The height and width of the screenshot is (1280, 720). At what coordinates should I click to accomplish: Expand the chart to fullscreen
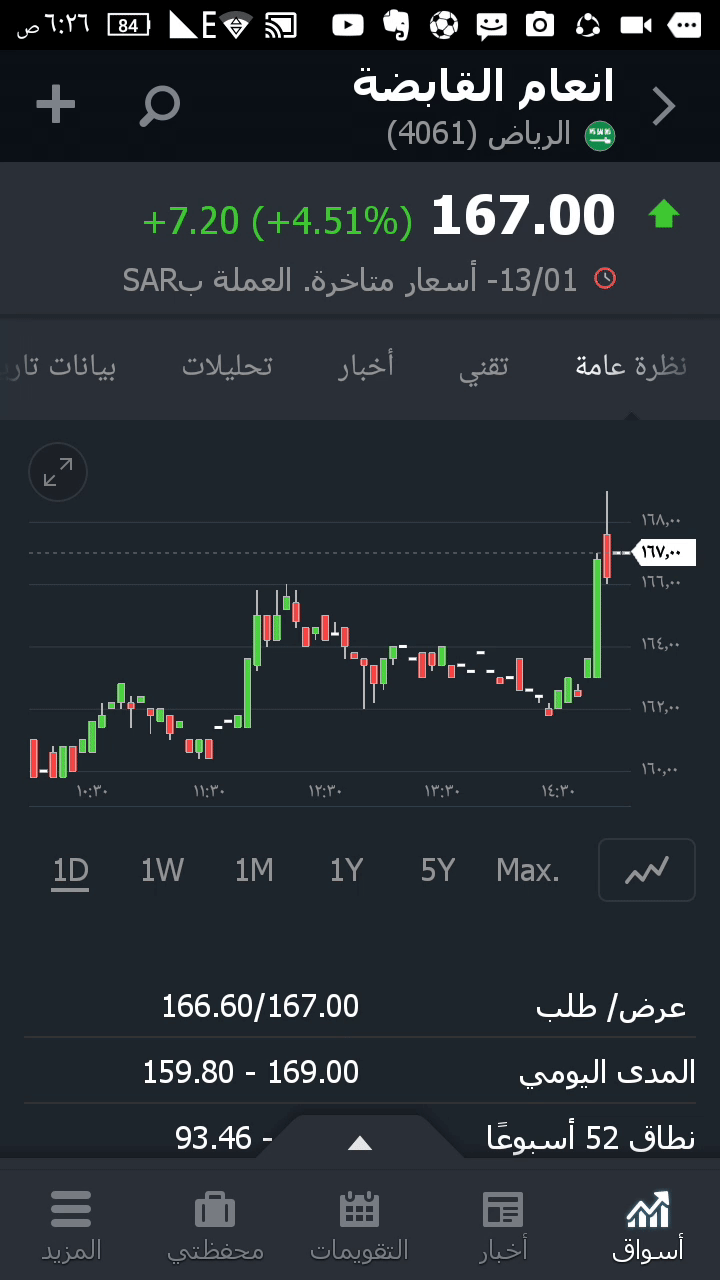click(x=58, y=472)
